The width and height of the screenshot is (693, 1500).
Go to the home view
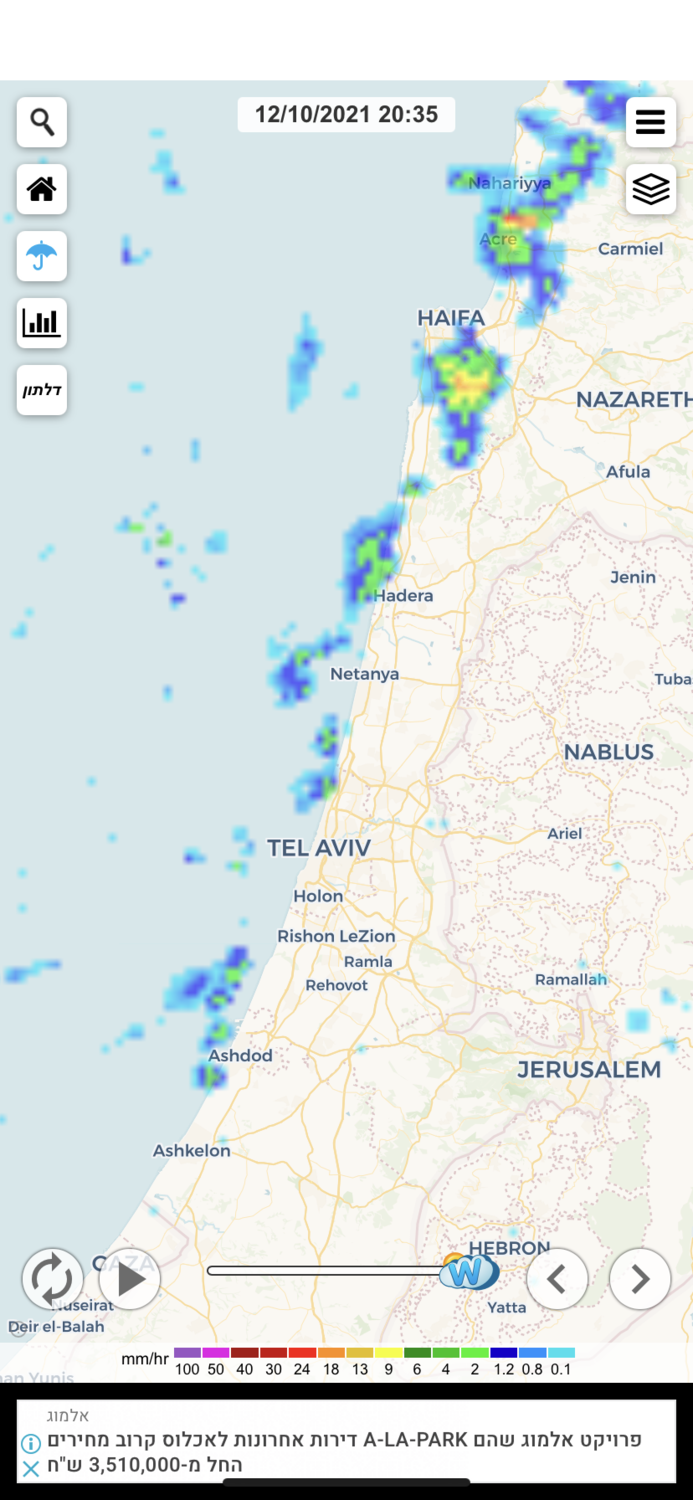(x=42, y=189)
